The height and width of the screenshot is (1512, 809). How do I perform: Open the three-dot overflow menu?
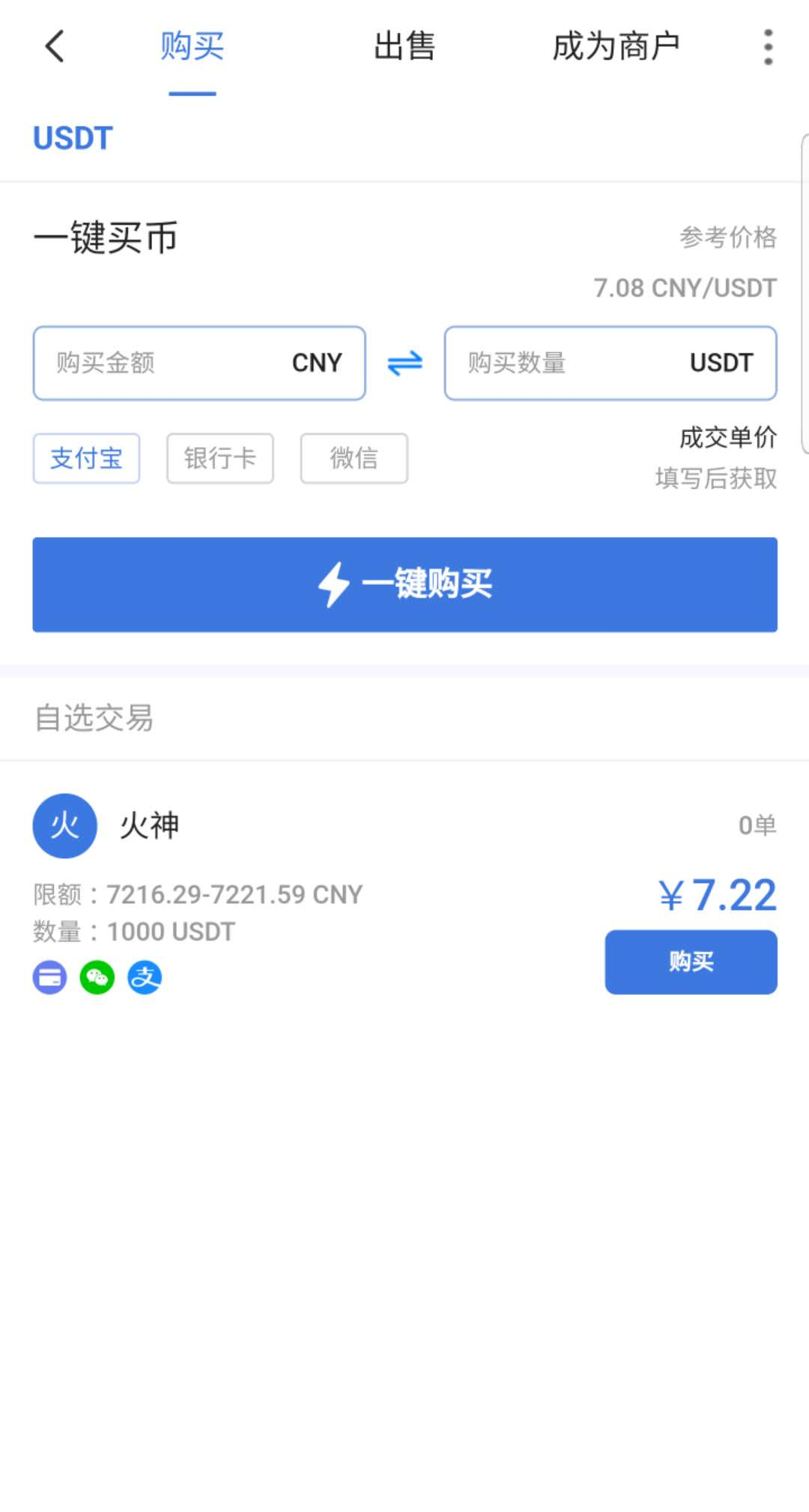[768, 46]
